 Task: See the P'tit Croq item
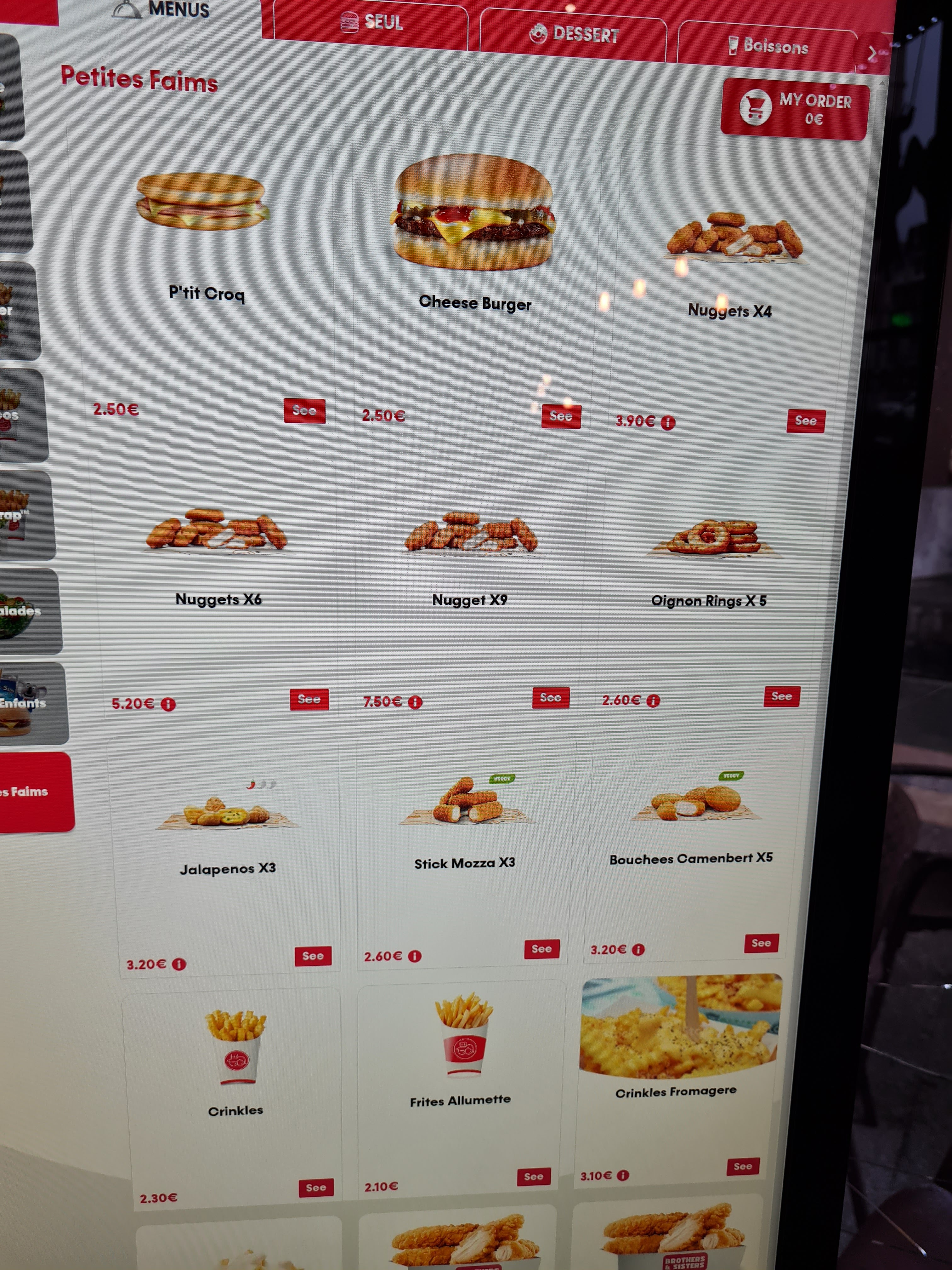click(x=304, y=410)
